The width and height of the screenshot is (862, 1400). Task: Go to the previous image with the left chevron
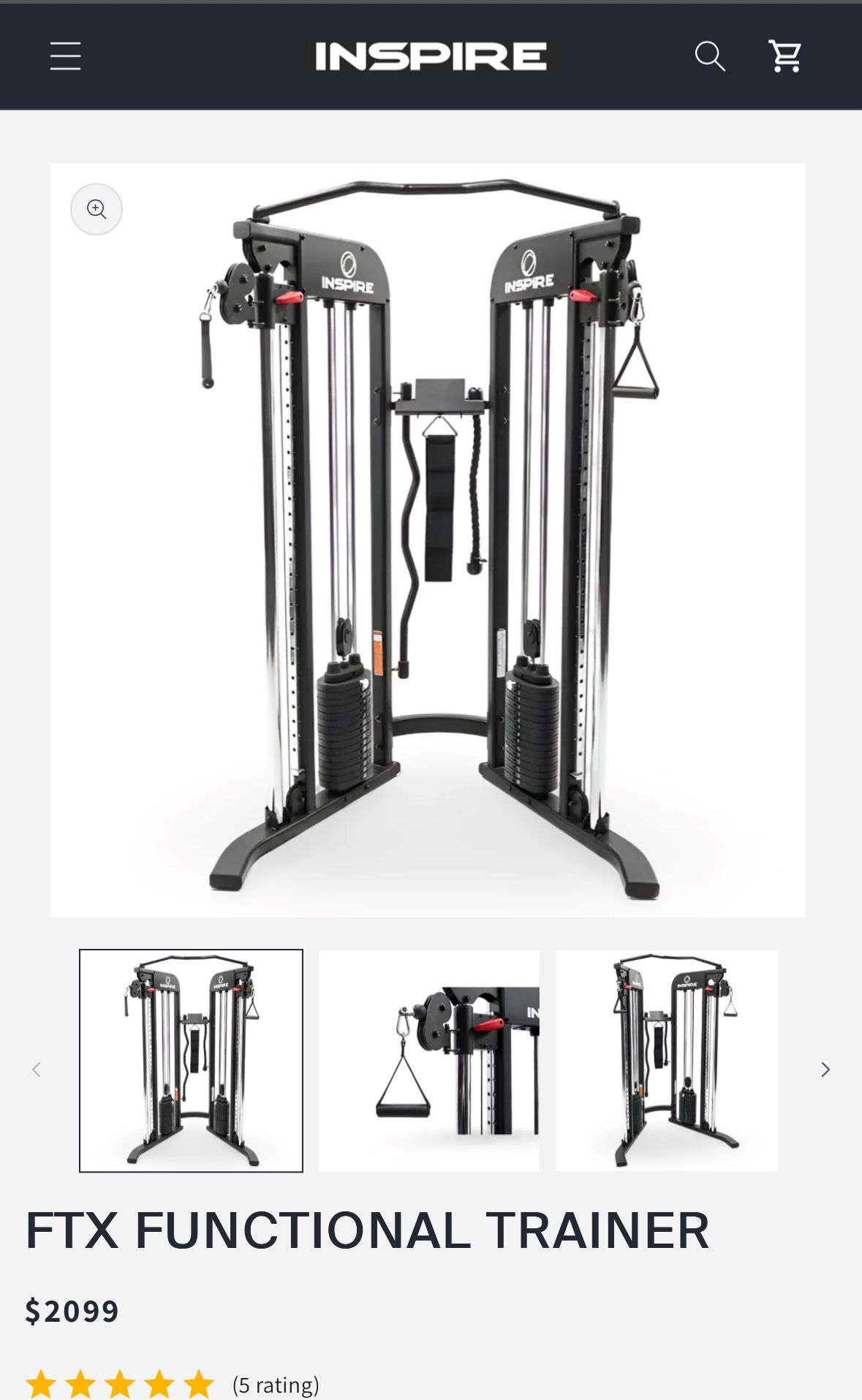tap(36, 1070)
